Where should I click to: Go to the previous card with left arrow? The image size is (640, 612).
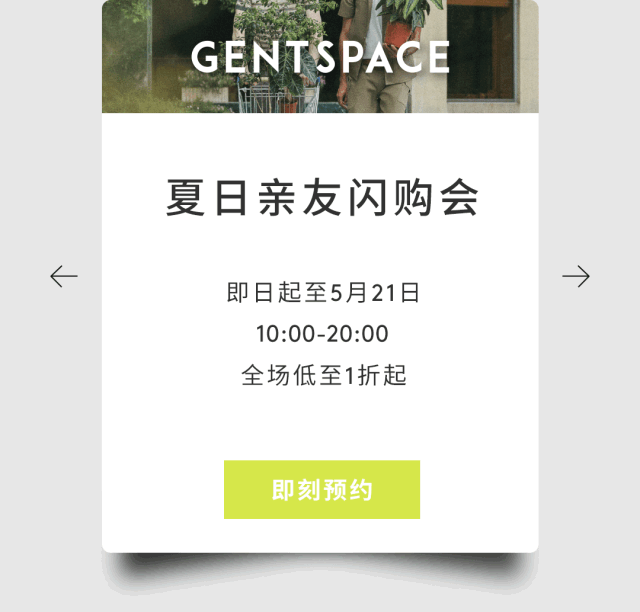point(64,276)
